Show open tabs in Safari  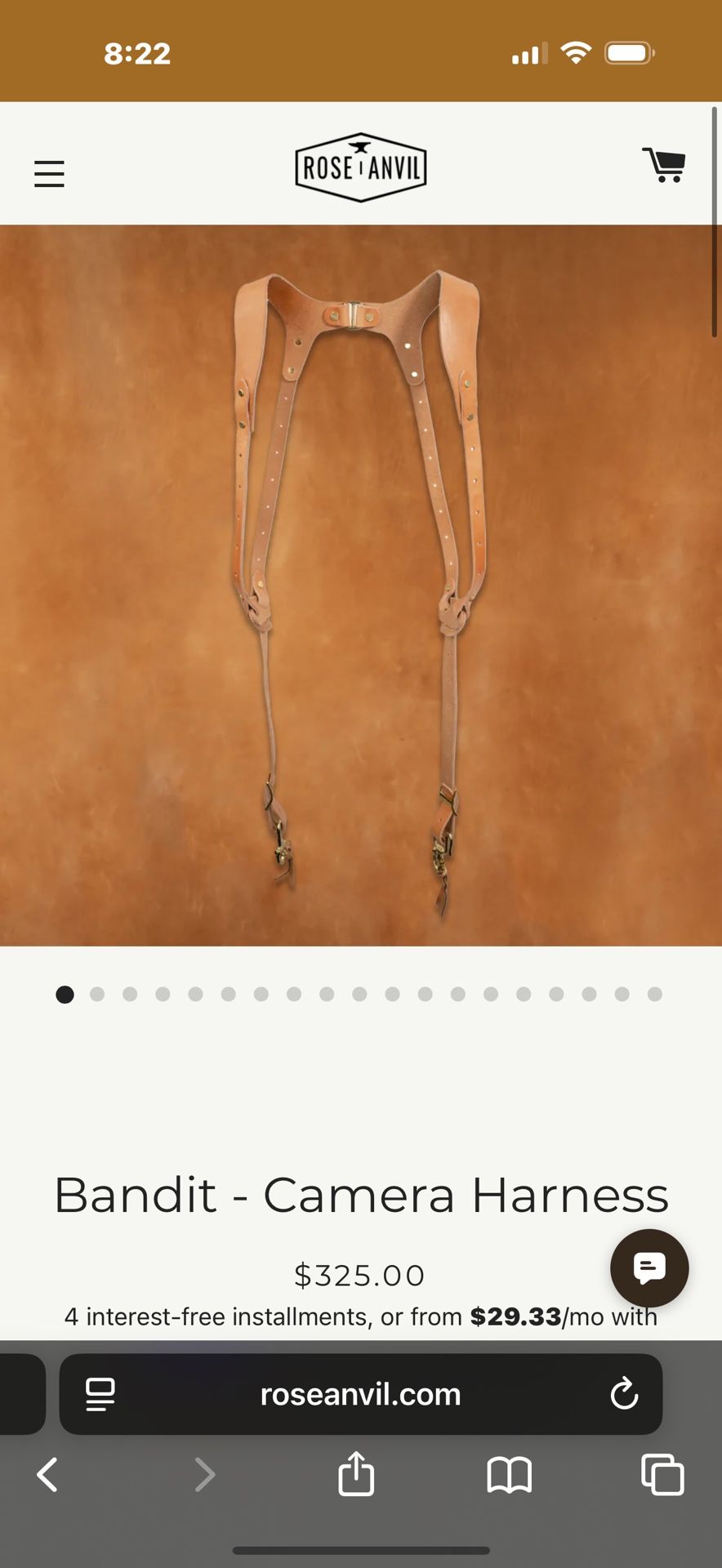coord(662,1475)
